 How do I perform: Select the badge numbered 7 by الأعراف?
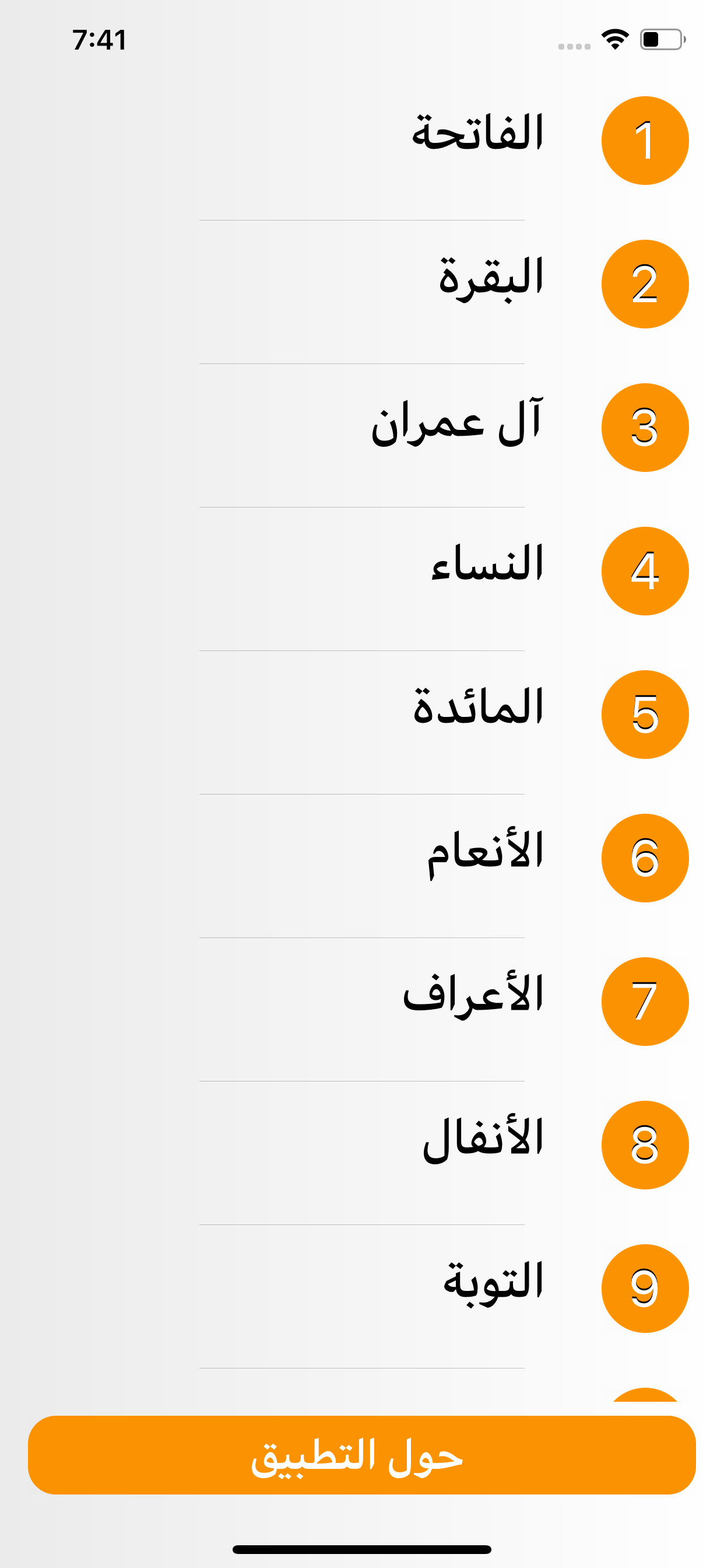tap(645, 999)
